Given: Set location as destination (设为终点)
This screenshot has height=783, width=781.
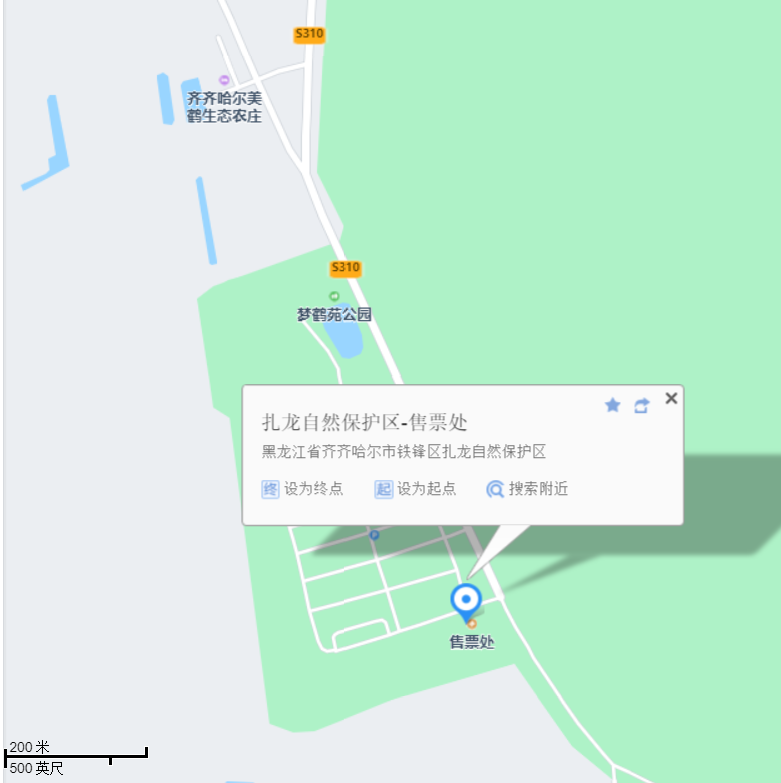Looking at the screenshot, I should click(x=303, y=489).
